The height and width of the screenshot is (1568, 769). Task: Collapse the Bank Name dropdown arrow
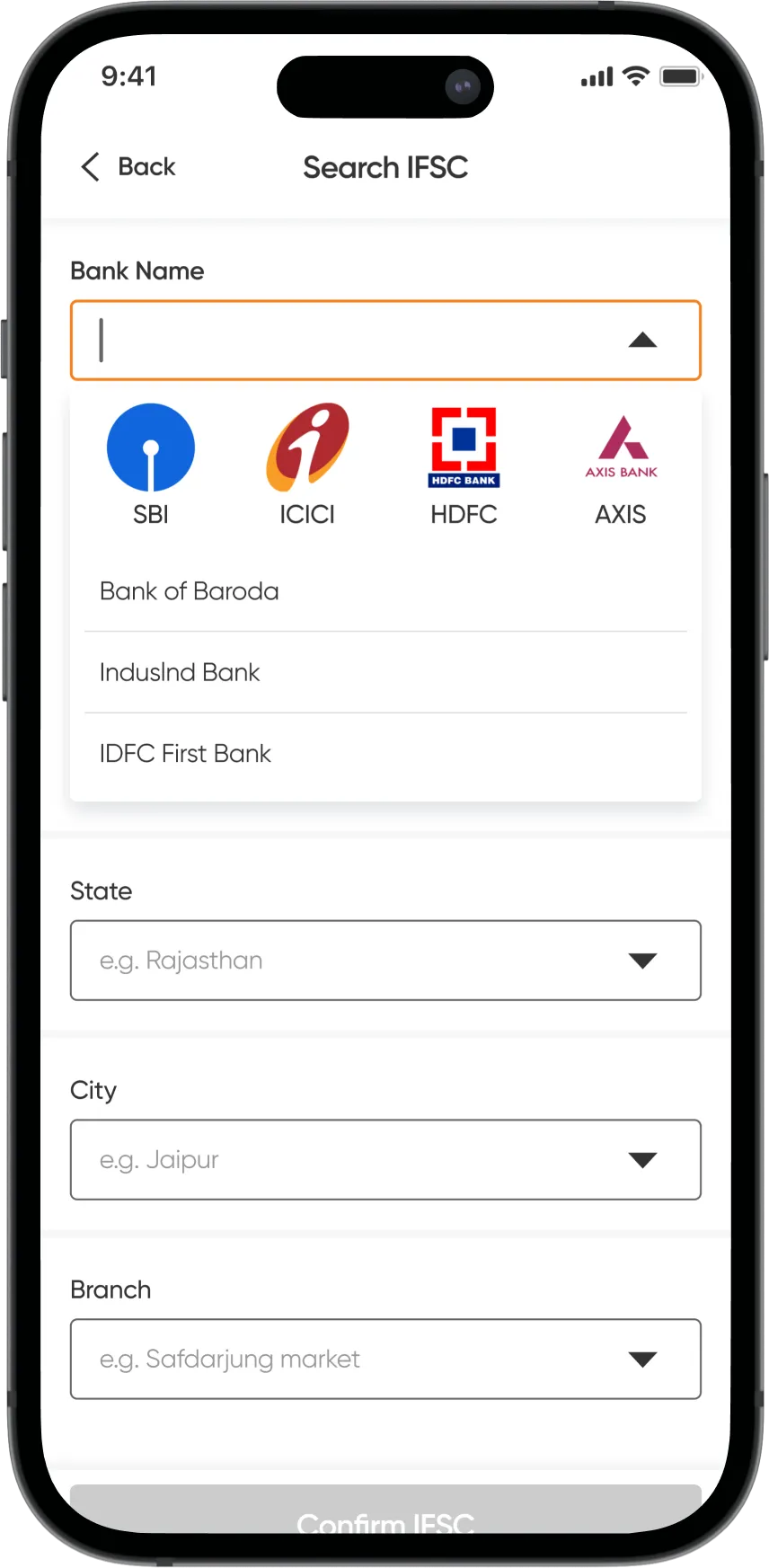coord(642,341)
